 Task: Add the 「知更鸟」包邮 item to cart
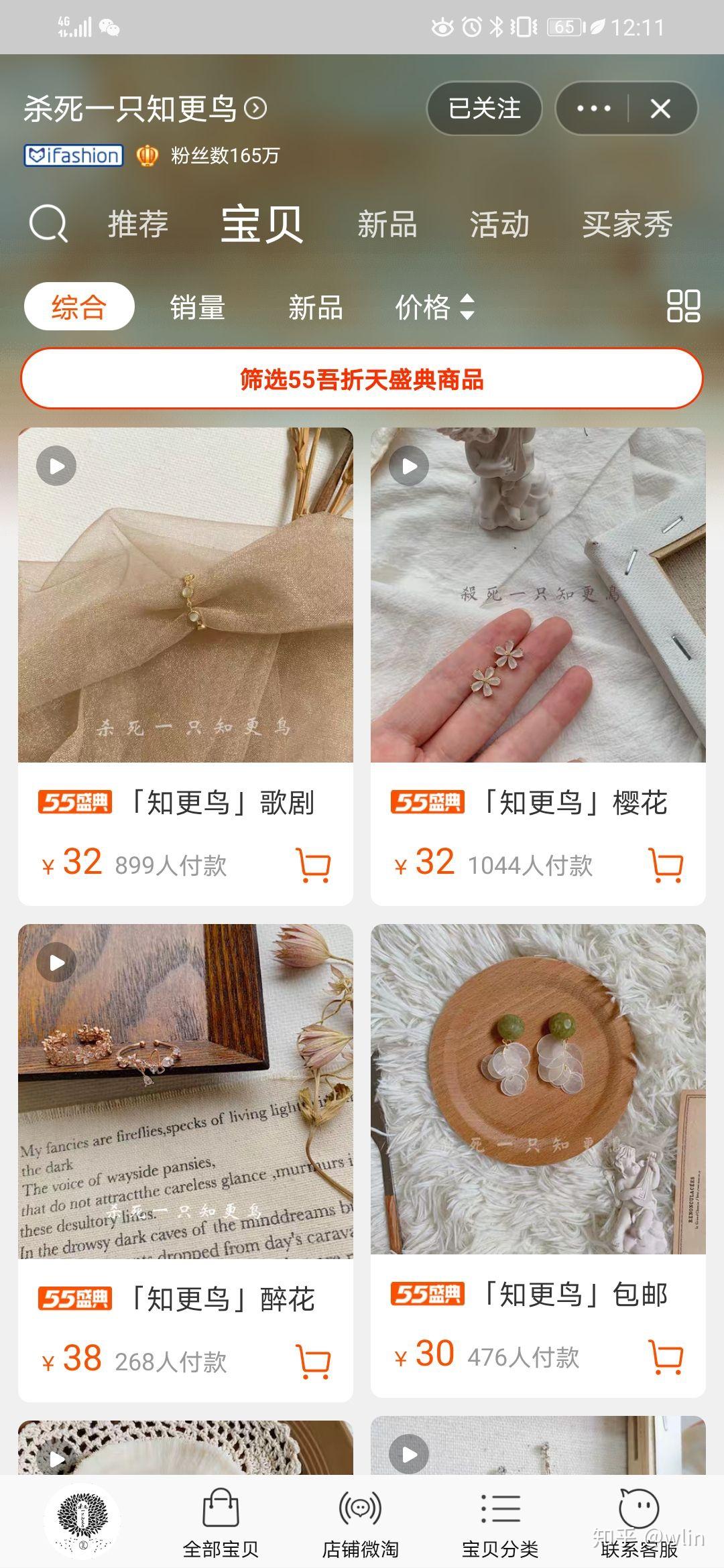[666, 1357]
